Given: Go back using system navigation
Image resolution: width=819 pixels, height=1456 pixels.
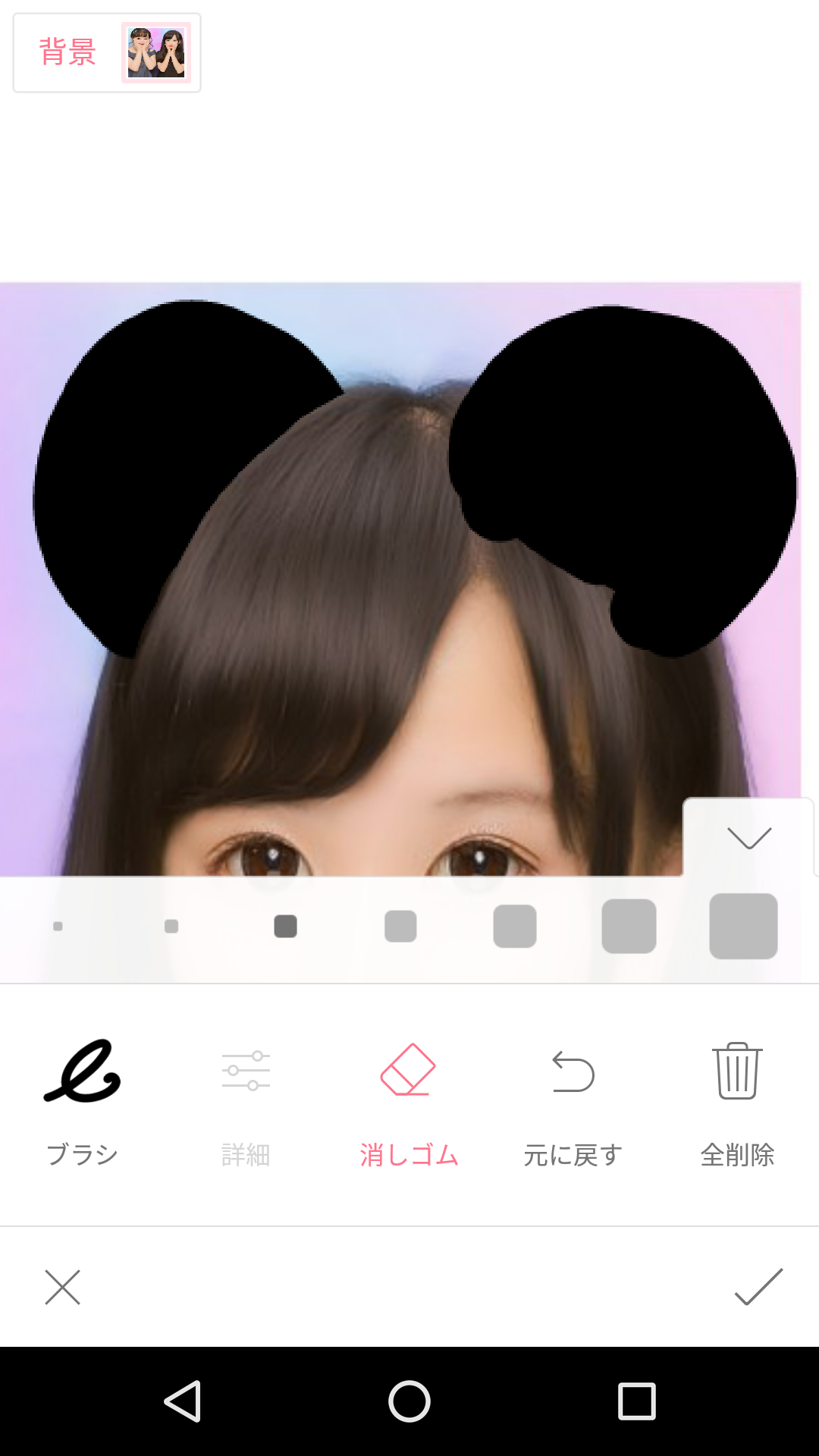Looking at the screenshot, I should 182,1401.
